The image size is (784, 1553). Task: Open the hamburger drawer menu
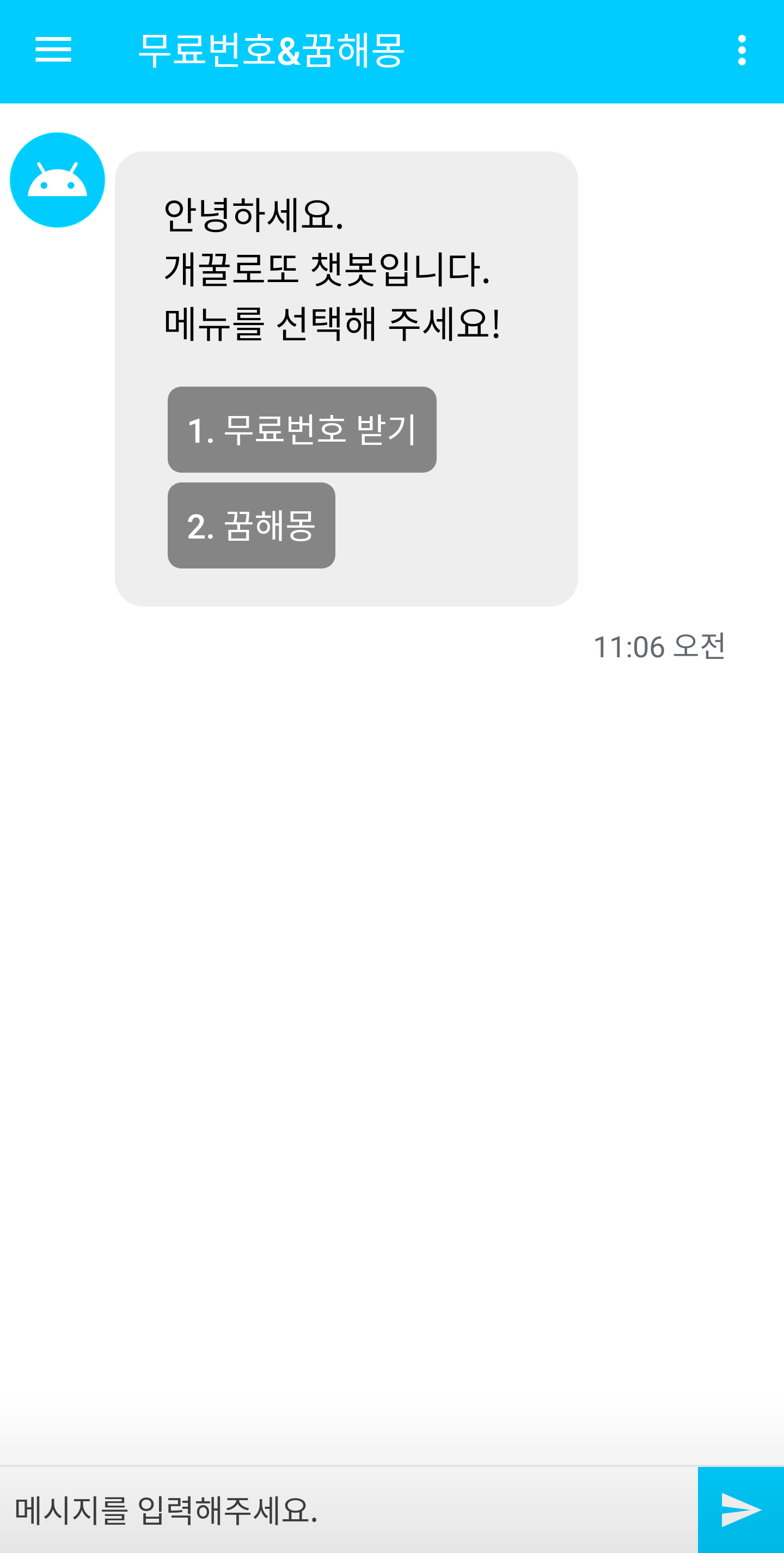(53, 50)
